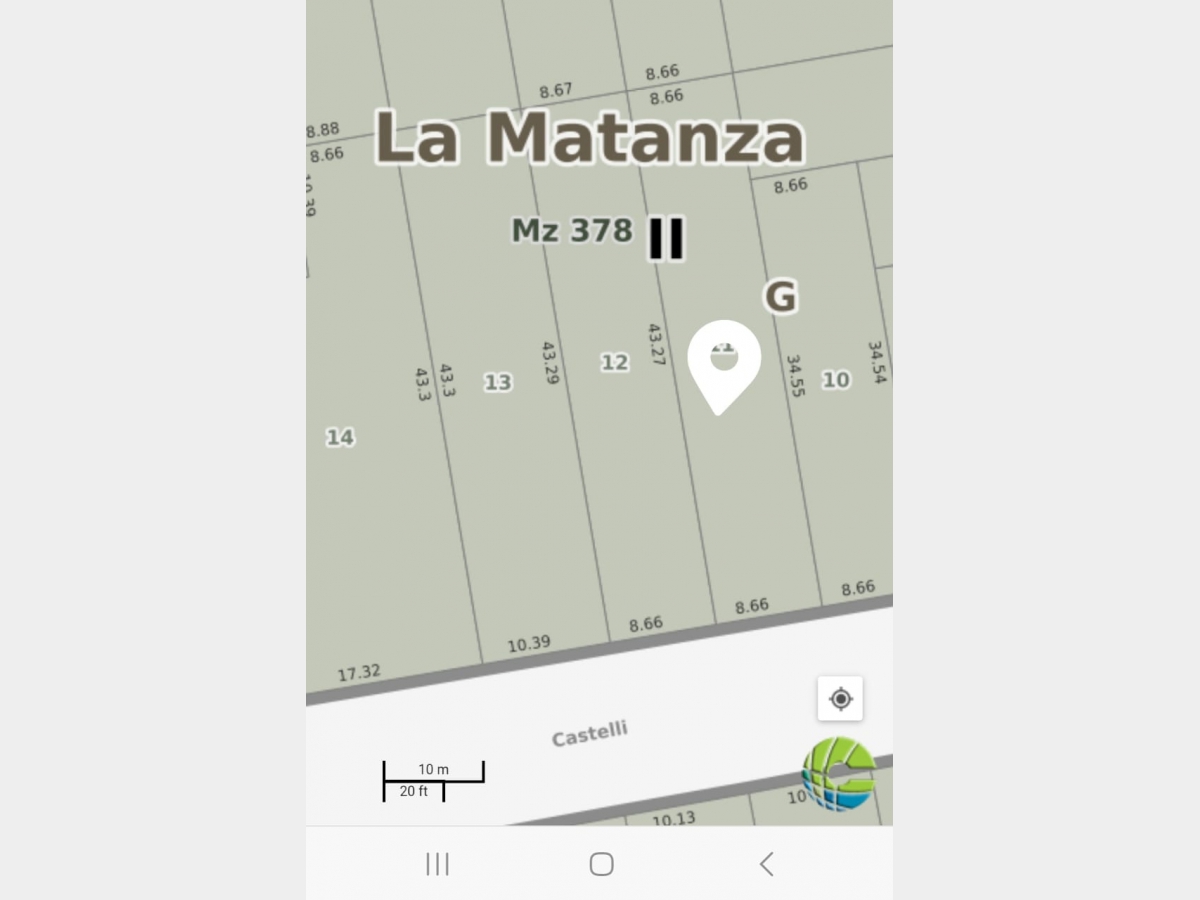Open the recent apps view
Screen dimensions: 1200x900
pyautogui.click(x=437, y=864)
